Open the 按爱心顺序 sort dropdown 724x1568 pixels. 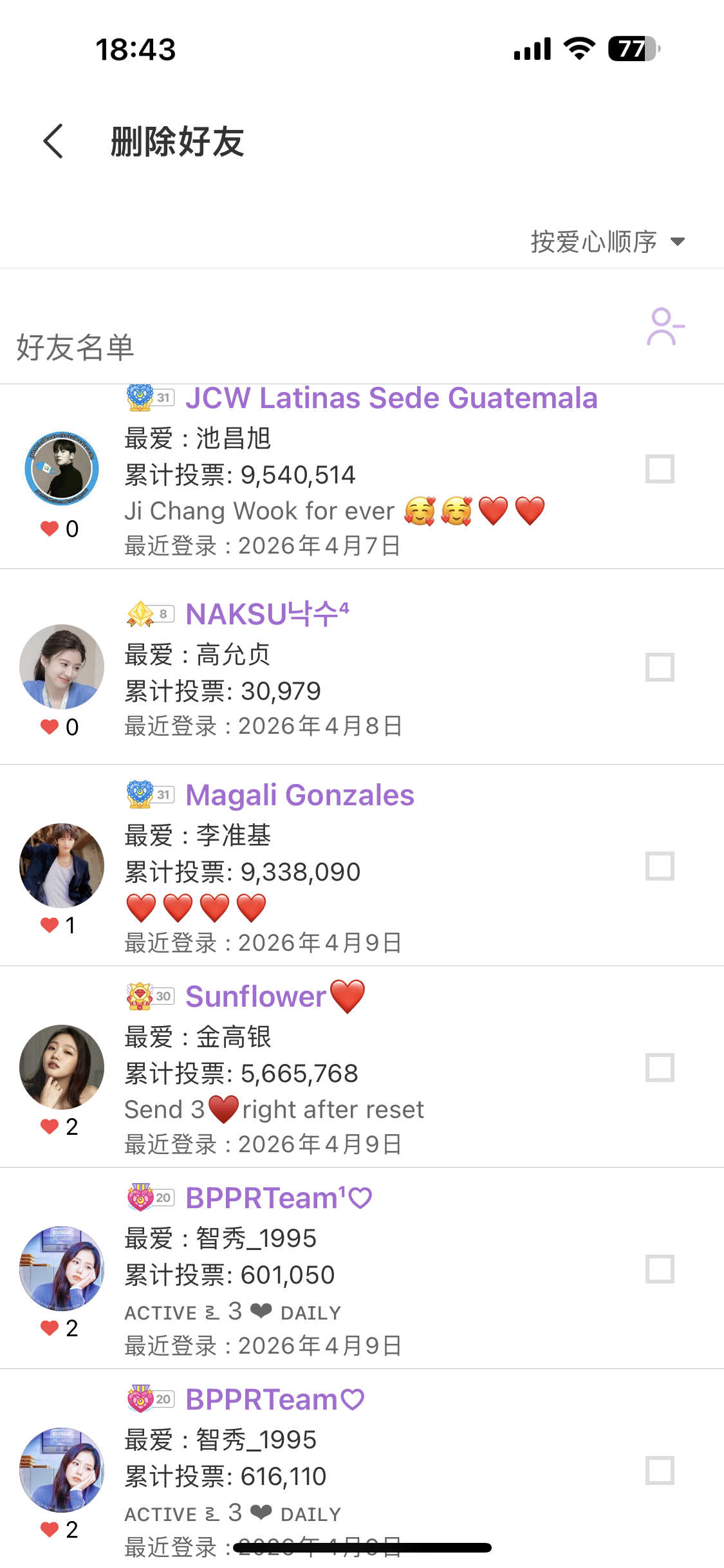click(607, 242)
